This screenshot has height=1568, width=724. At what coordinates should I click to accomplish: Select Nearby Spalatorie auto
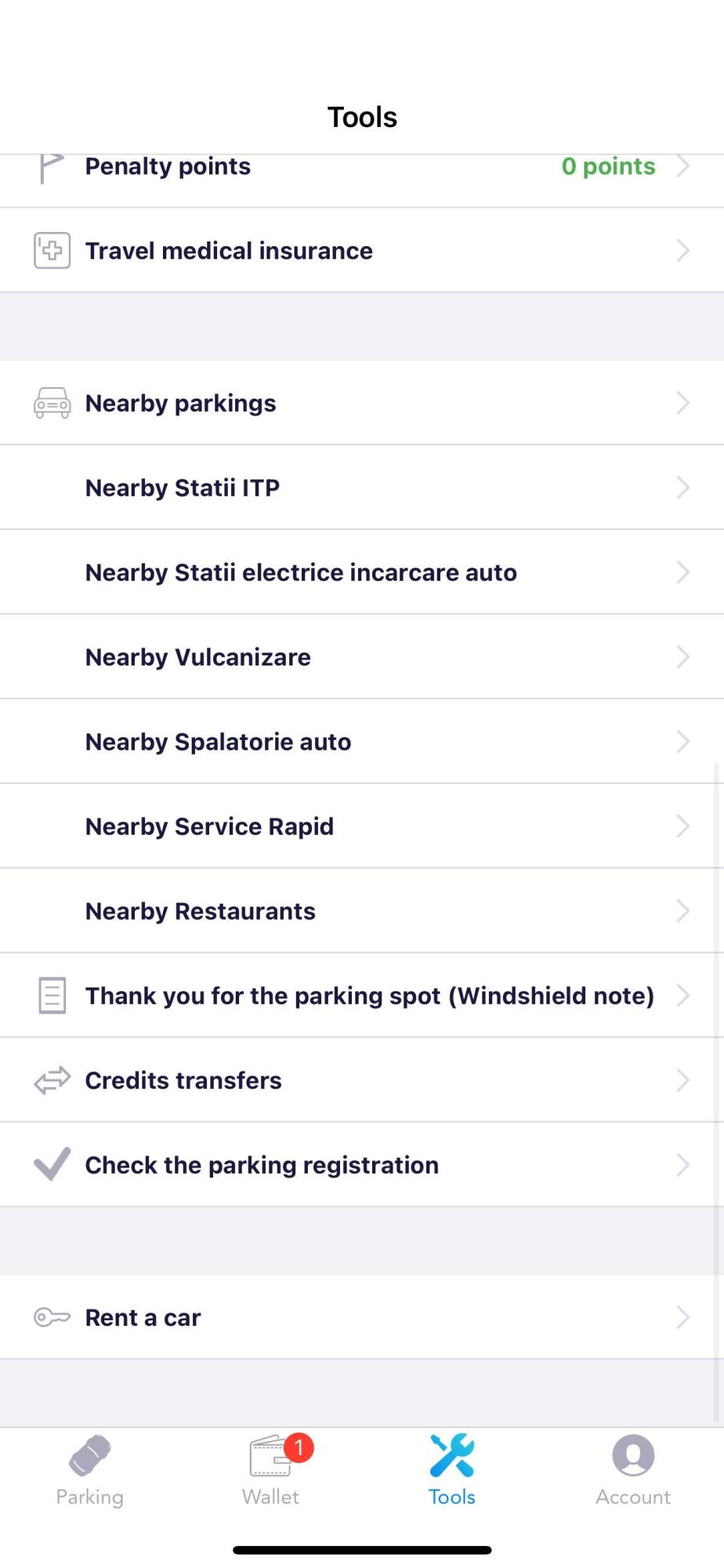(360, 742)
